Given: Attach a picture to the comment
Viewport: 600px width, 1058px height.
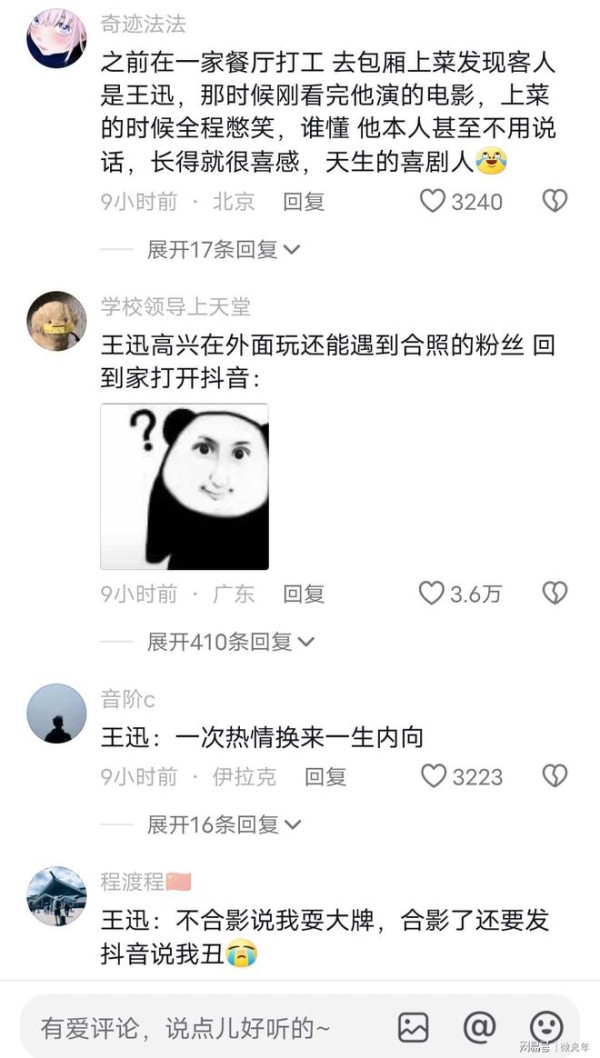Looking at the screenshot, I should [413, 1028].
